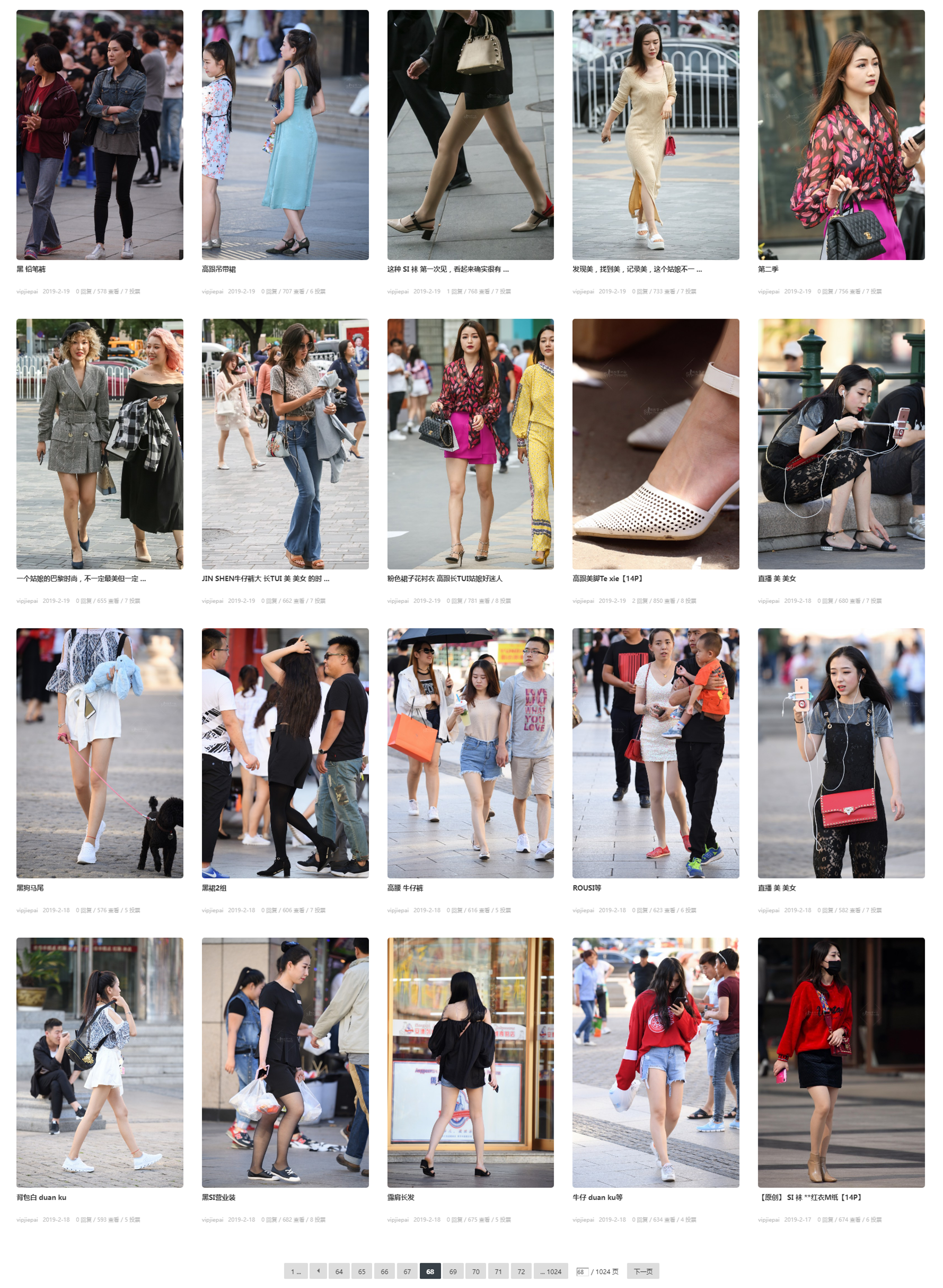The width and height of the screenshot is (943, 1288).
Task: Select page 72 in pagination
Action: pos(521,1272)
